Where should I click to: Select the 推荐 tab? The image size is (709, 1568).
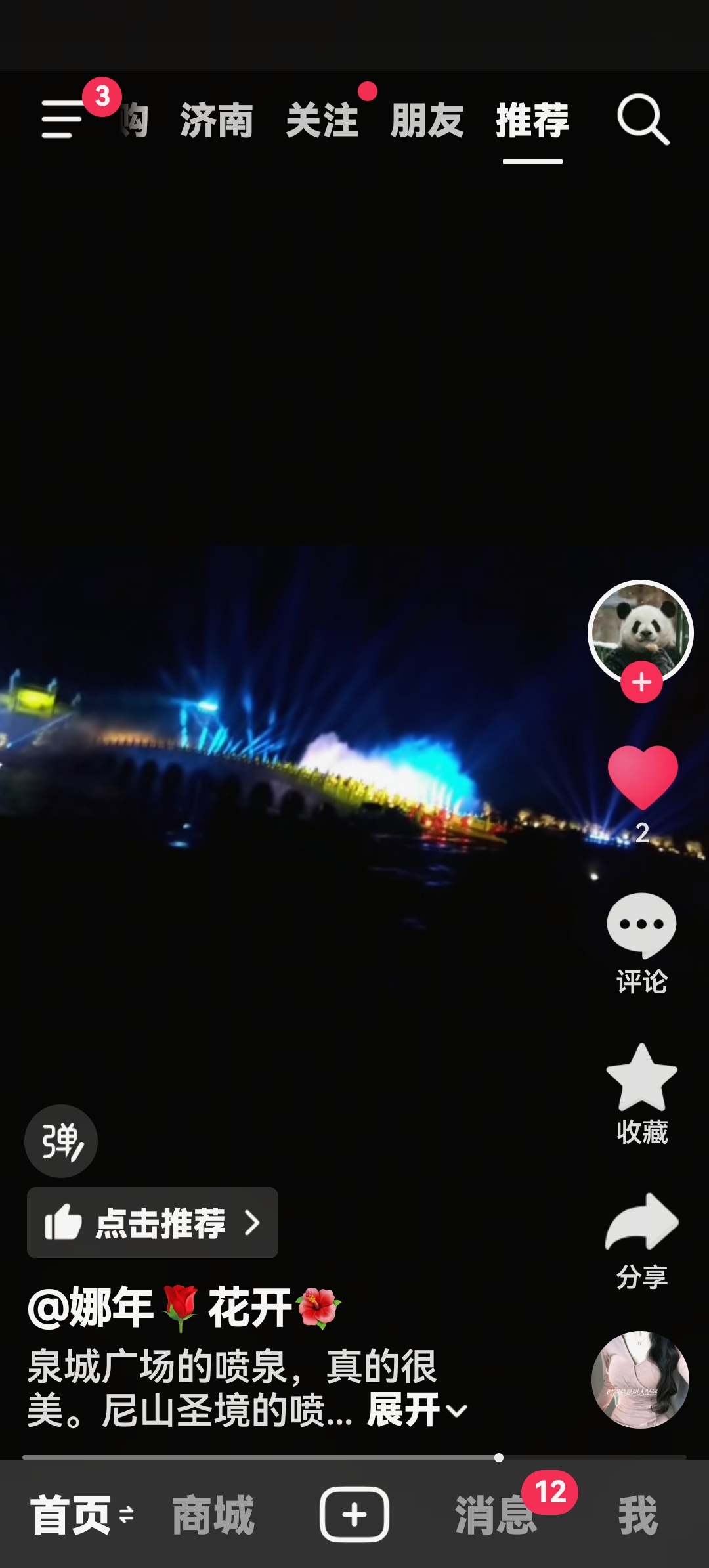(x=532, y=121)
